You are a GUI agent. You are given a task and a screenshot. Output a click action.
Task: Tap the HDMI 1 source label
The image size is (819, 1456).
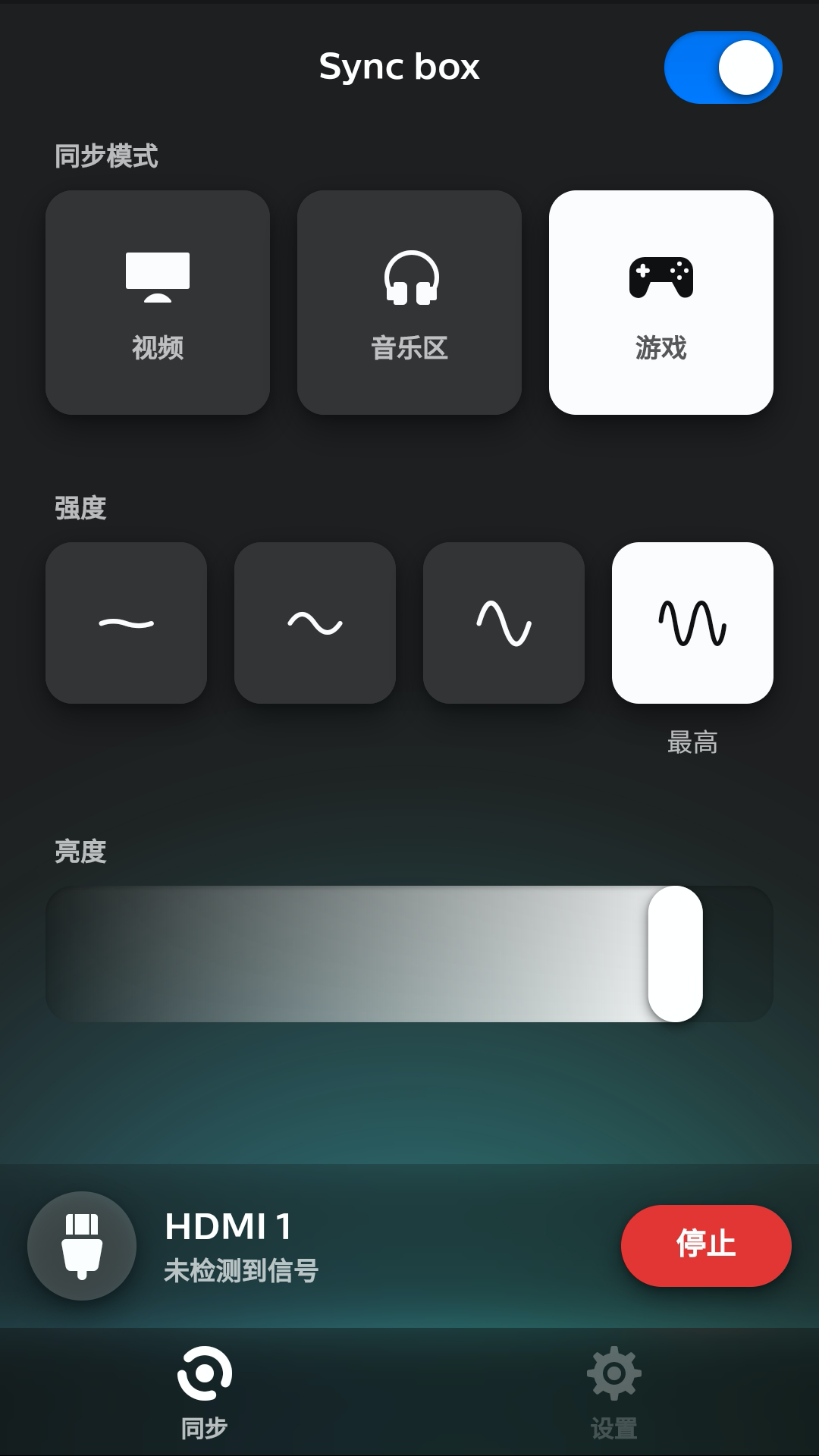click(x=231, y=1221)
